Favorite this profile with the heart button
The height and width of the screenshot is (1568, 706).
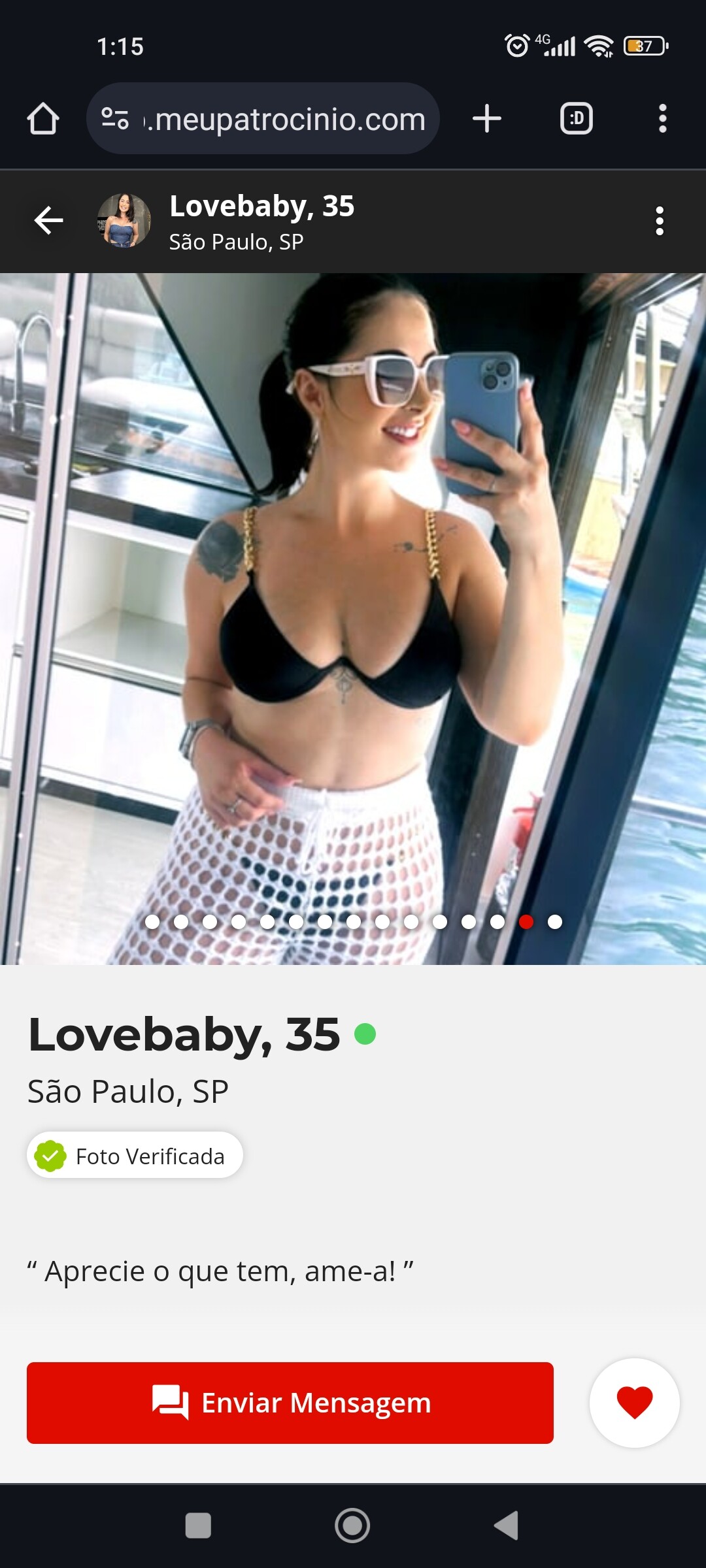[x=634, y=1403]
